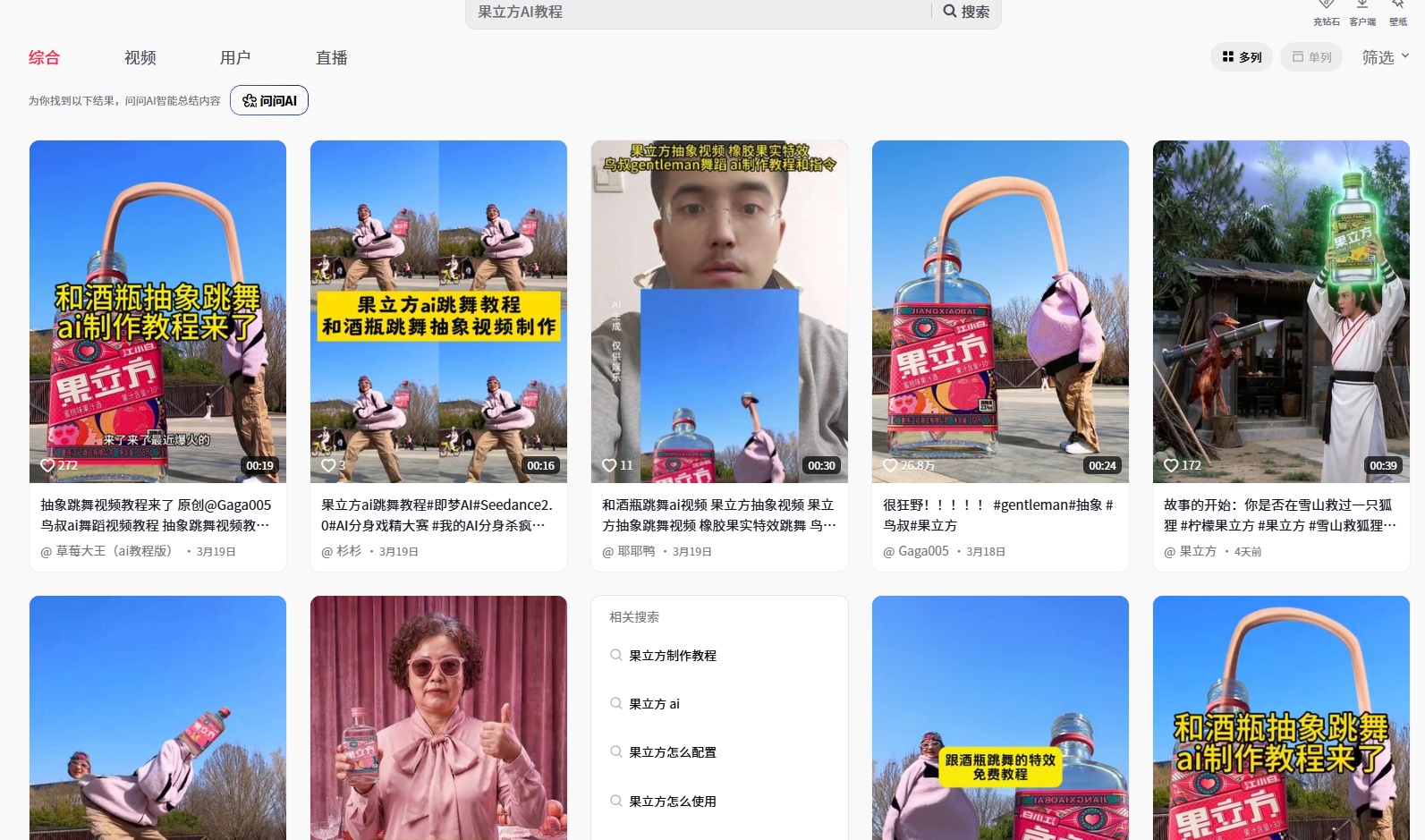Switch to the 用户 tab

pos(235,58)
